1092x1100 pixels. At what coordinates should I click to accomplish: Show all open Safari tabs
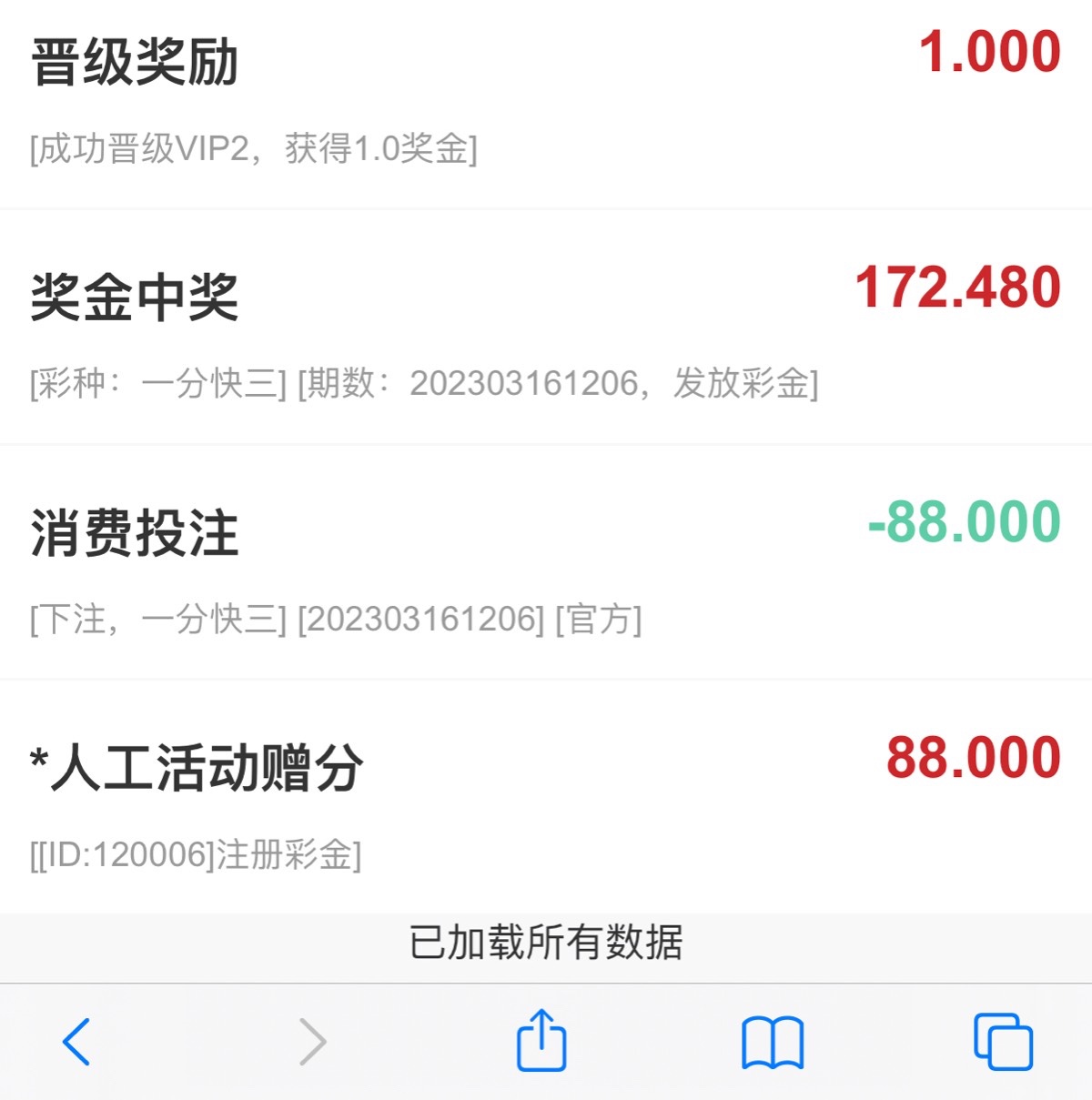1003,1041
